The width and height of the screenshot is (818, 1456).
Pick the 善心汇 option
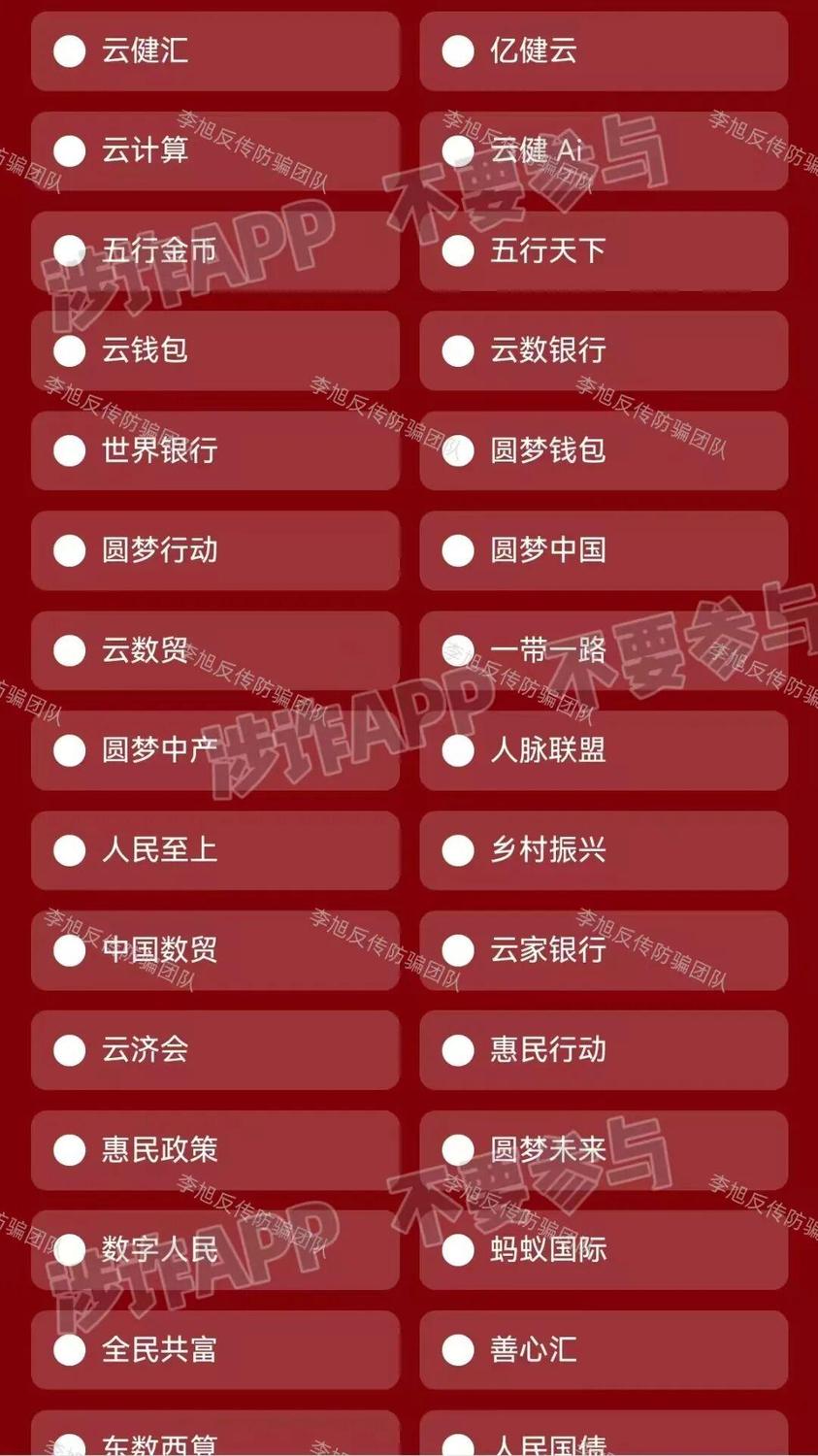point(458,1349)
